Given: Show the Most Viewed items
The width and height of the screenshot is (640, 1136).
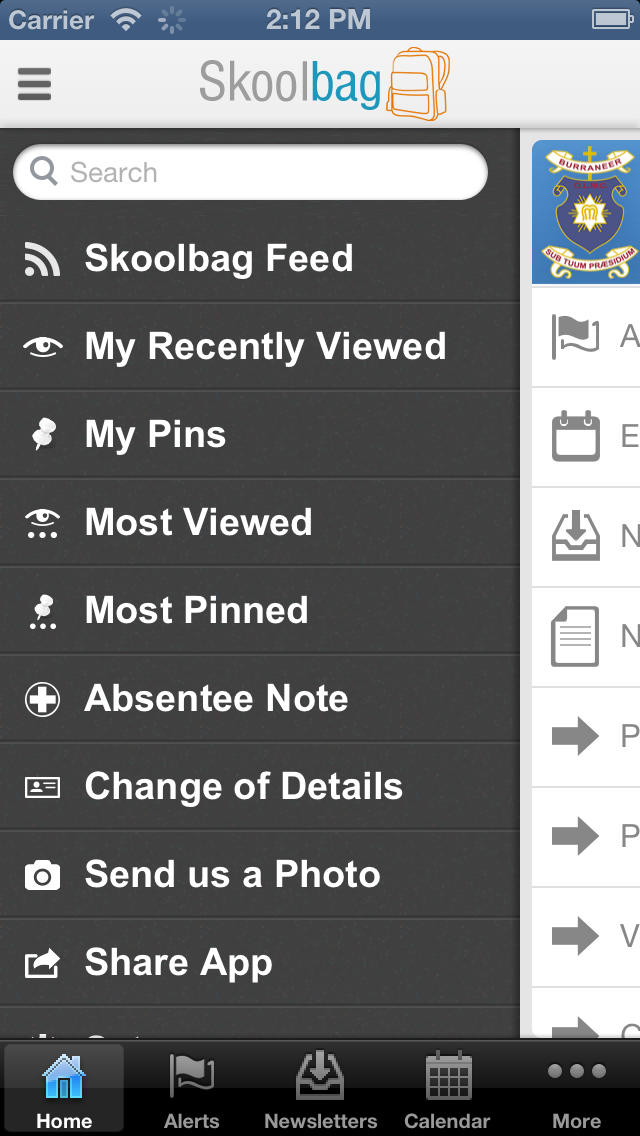Looking at the screenshot, I should [x=259, y=522].
